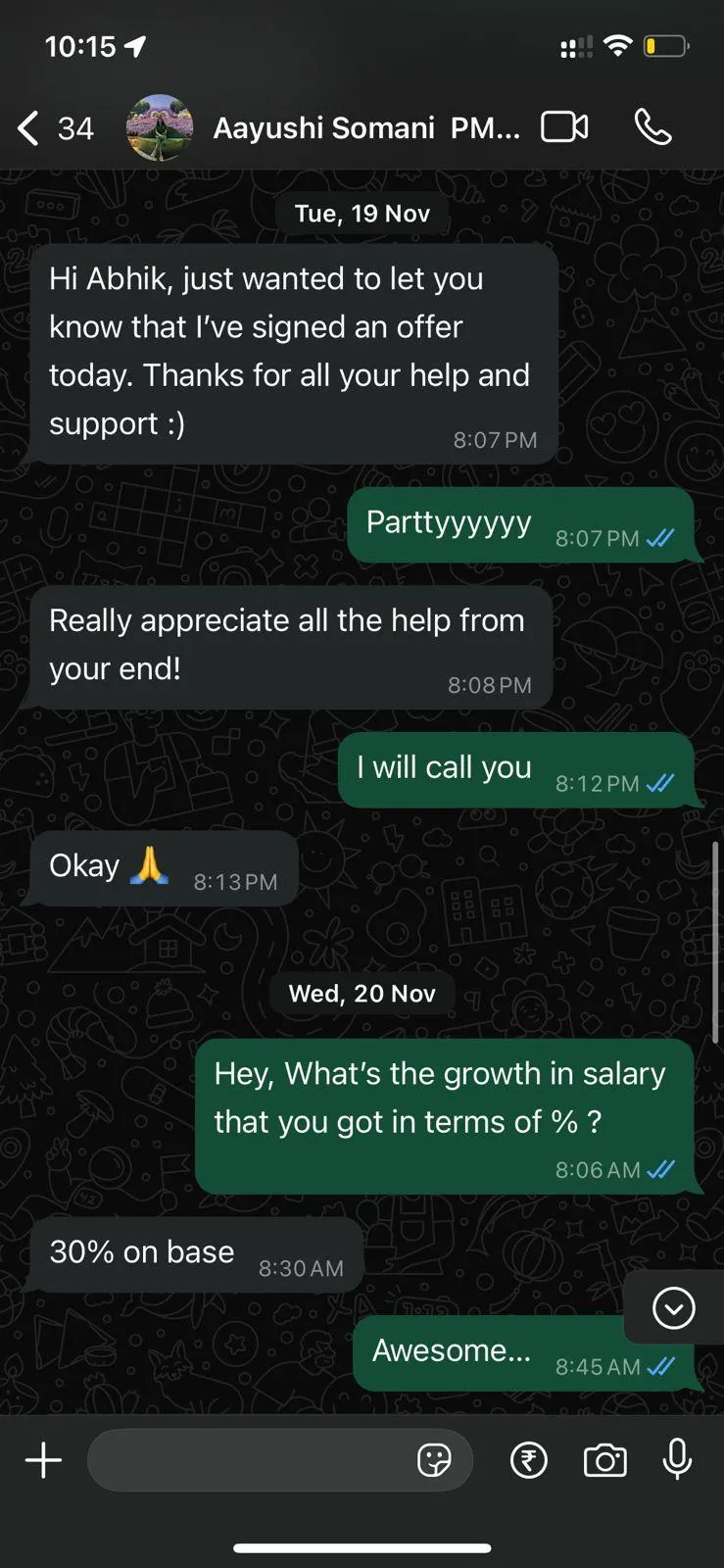
Task: Go back to the chats list
Action: point(54,128)
